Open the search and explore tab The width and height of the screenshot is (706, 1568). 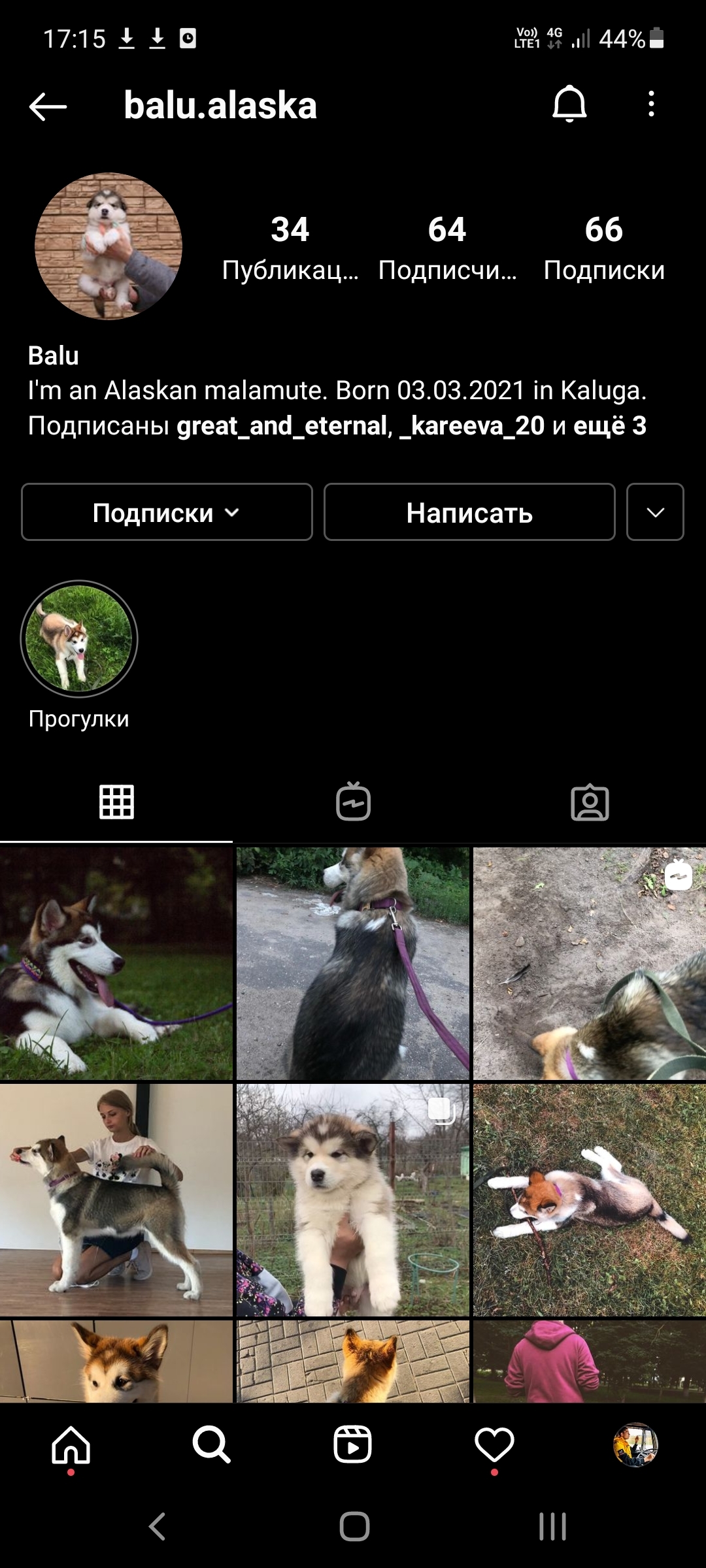pos(211,1445)
